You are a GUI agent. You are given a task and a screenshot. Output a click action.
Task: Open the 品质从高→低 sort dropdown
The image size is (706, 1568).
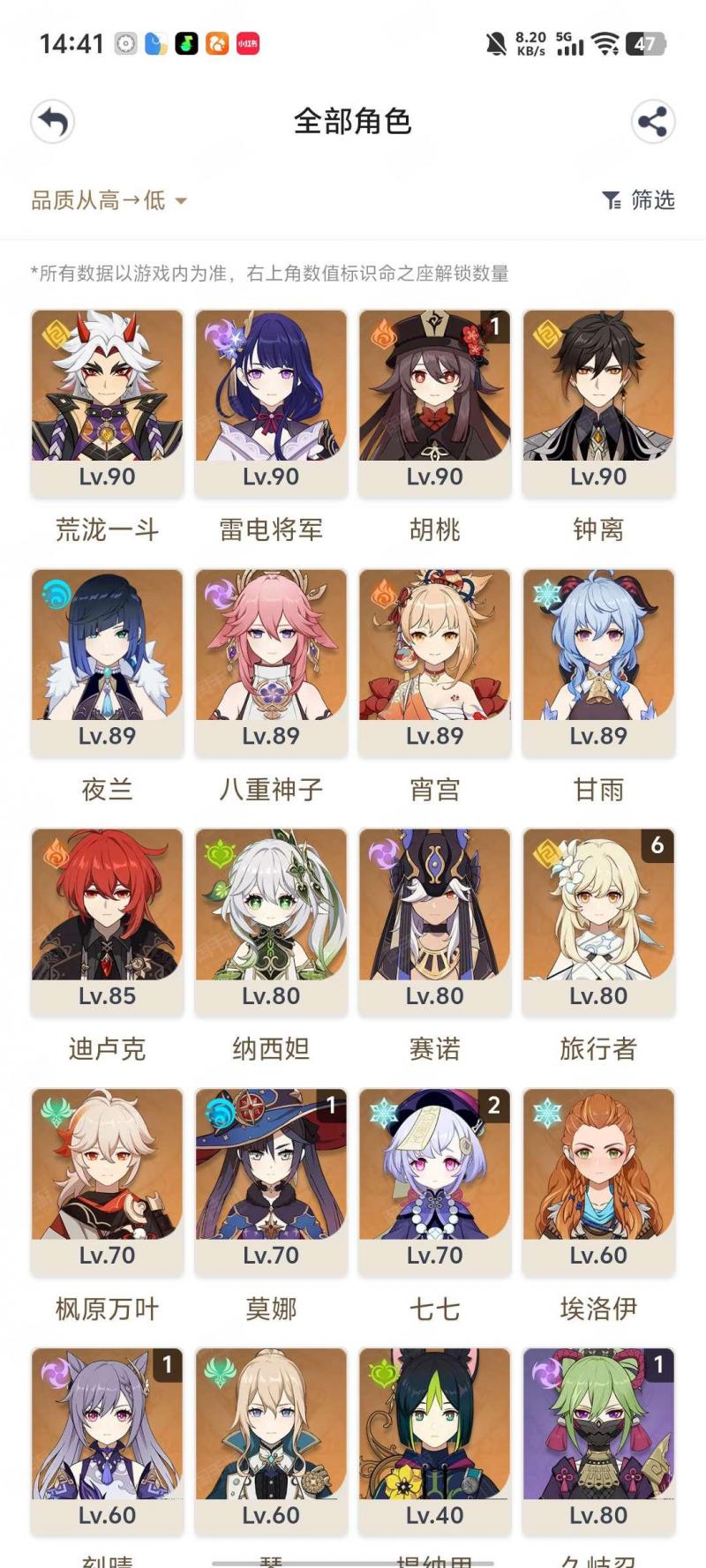click(109, 200)
